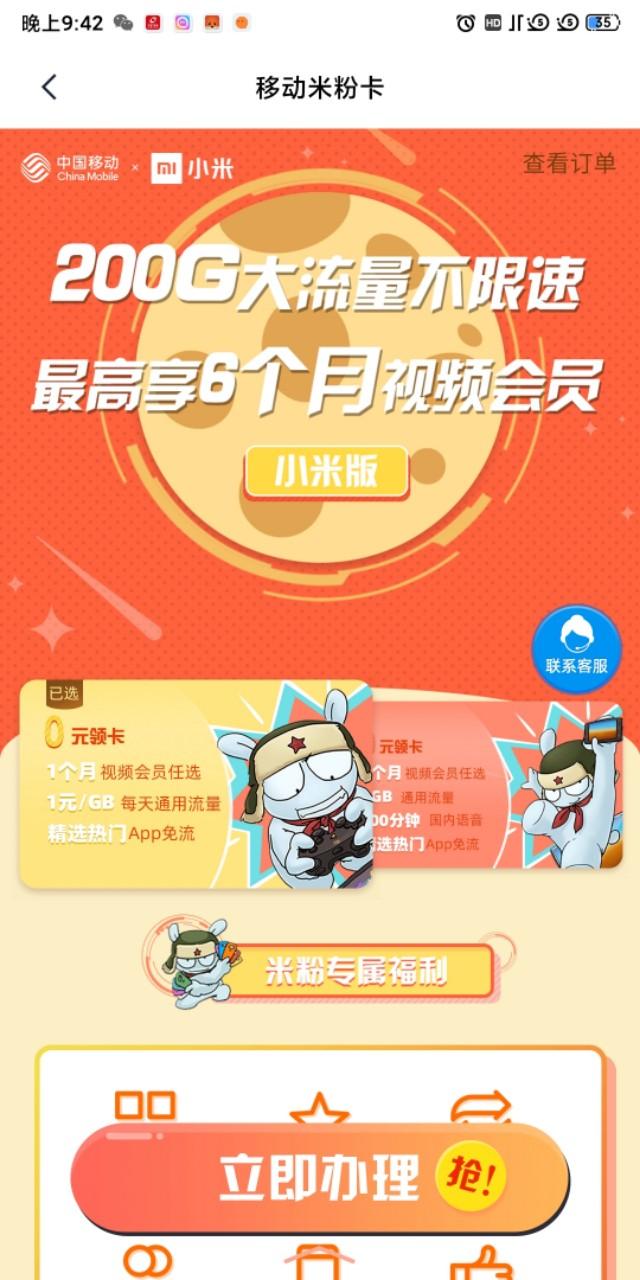The height and width of the screenshot is (1280, 640).
Task: Select the yellow 0元领卡 plan card
Action: point(195,783)
